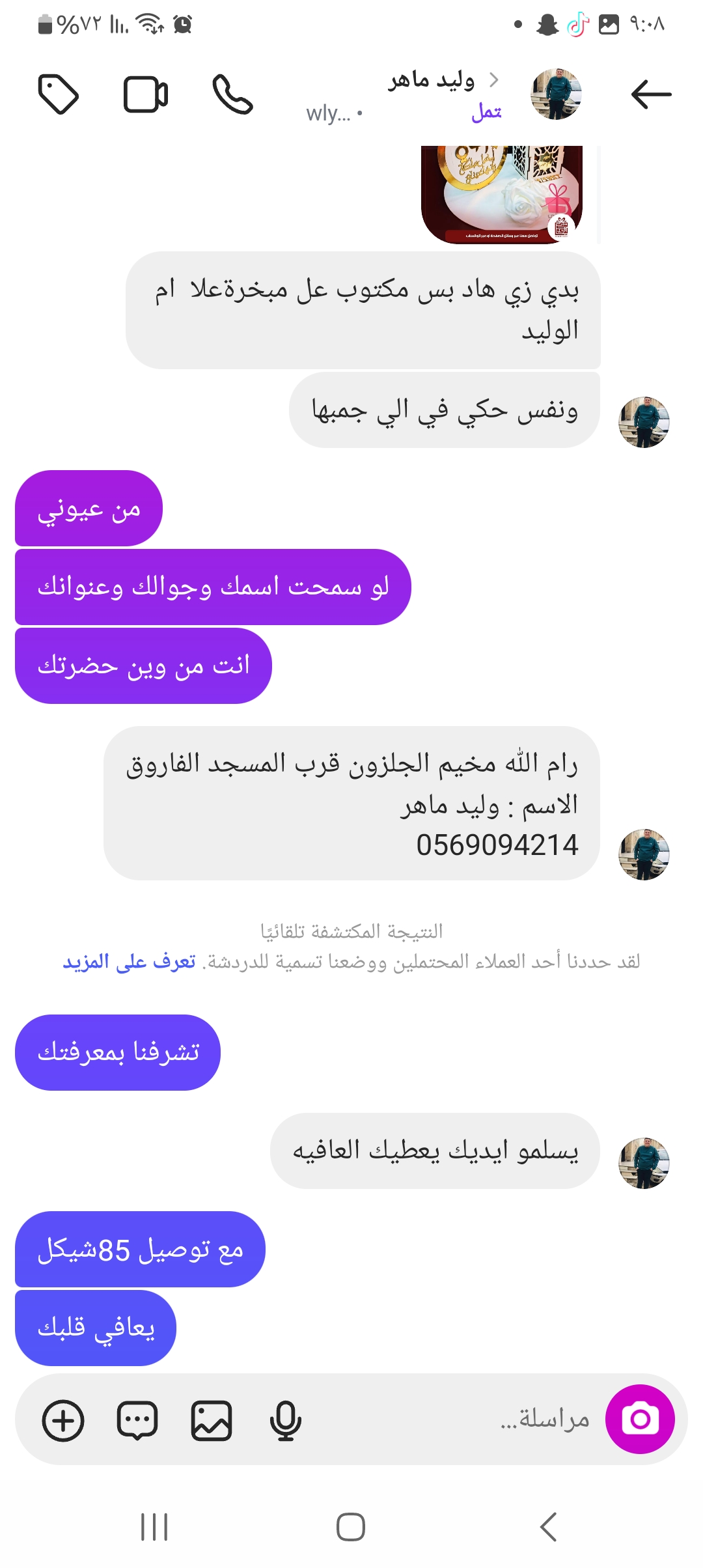Screen dimensions: 703x1568
Task: Start a video call with وليد ماهر
Action: tap(146, 95)
